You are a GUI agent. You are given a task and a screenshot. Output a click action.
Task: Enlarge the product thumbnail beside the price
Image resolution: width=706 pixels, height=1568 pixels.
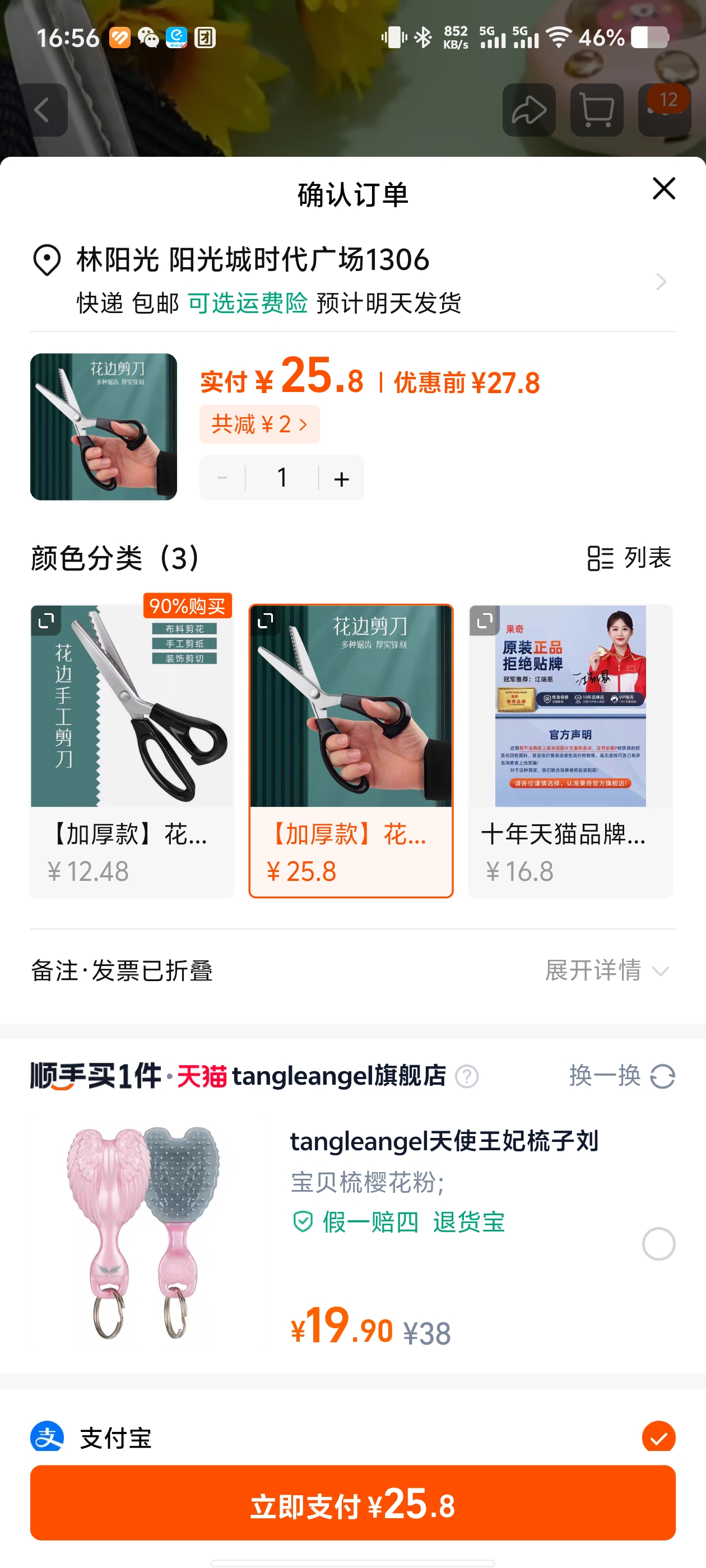pyautogui.click(x=104, y=427)
